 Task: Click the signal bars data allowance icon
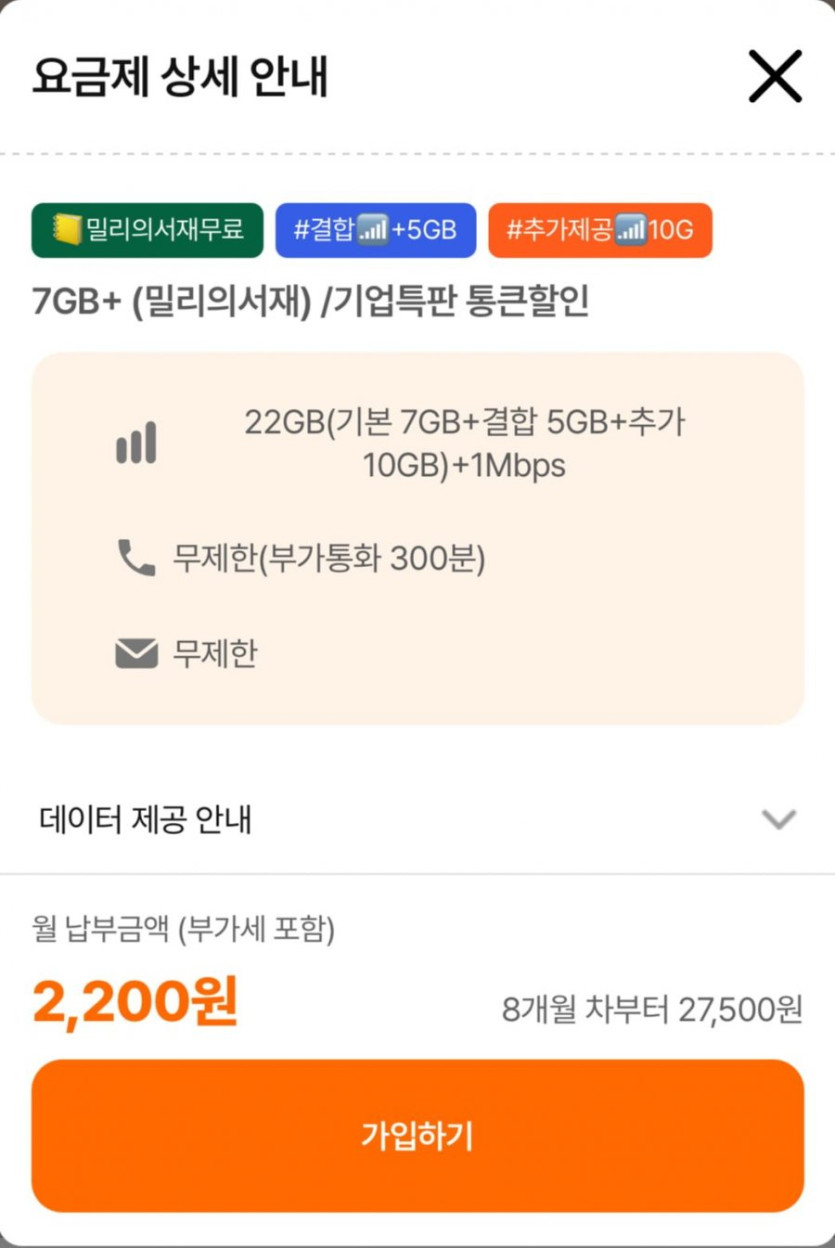[x=137, y=441]
